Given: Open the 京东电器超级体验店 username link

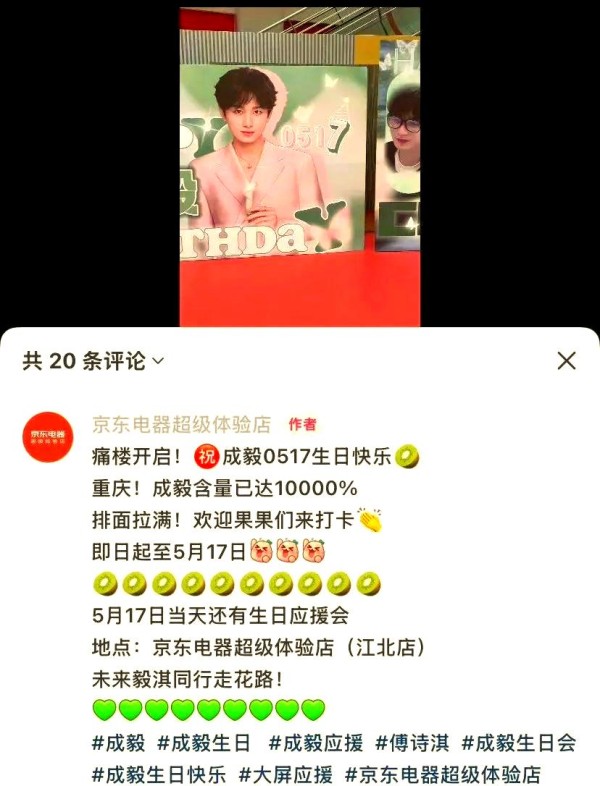Looking at the screenshot, I should [x=181, y=424].
